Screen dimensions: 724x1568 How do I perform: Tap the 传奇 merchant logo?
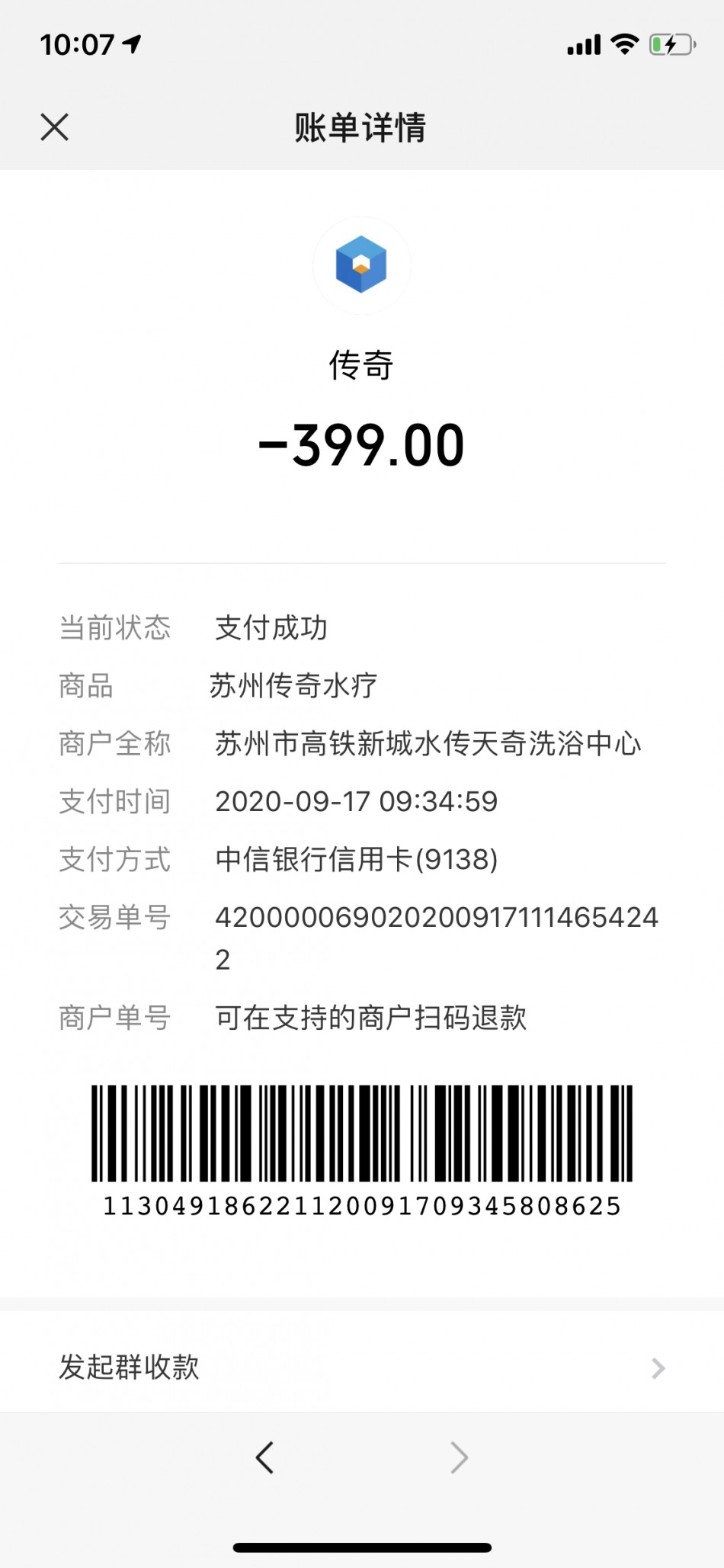pos(361,265)
